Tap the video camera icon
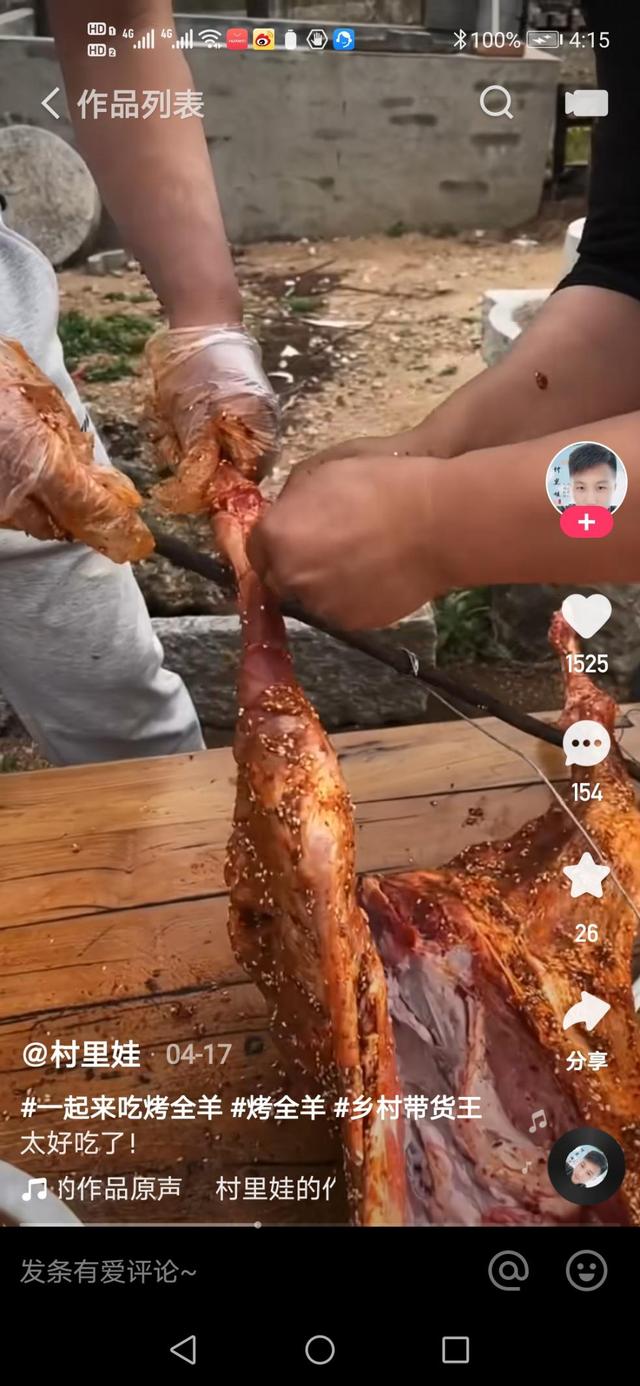Image resolution: width=640 pixels, height=1386 pixels. (586, 103)
